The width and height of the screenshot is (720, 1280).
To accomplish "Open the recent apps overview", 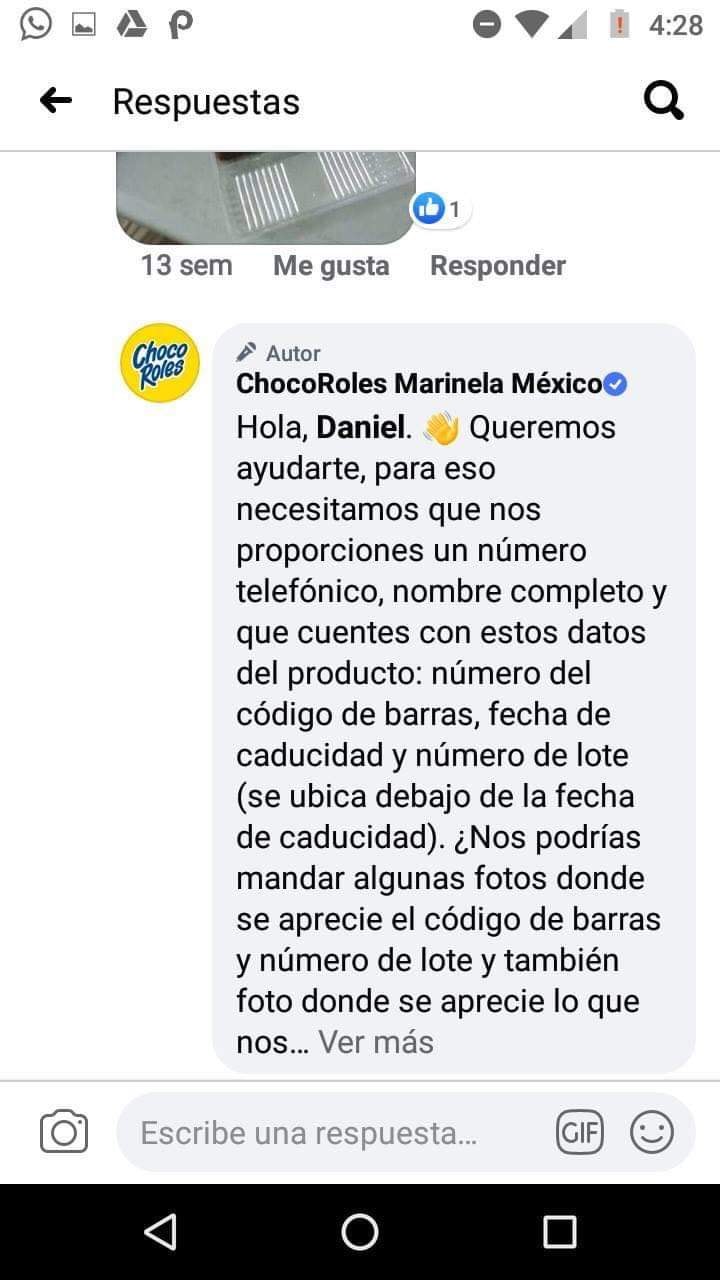I will tap(560, 1232).
